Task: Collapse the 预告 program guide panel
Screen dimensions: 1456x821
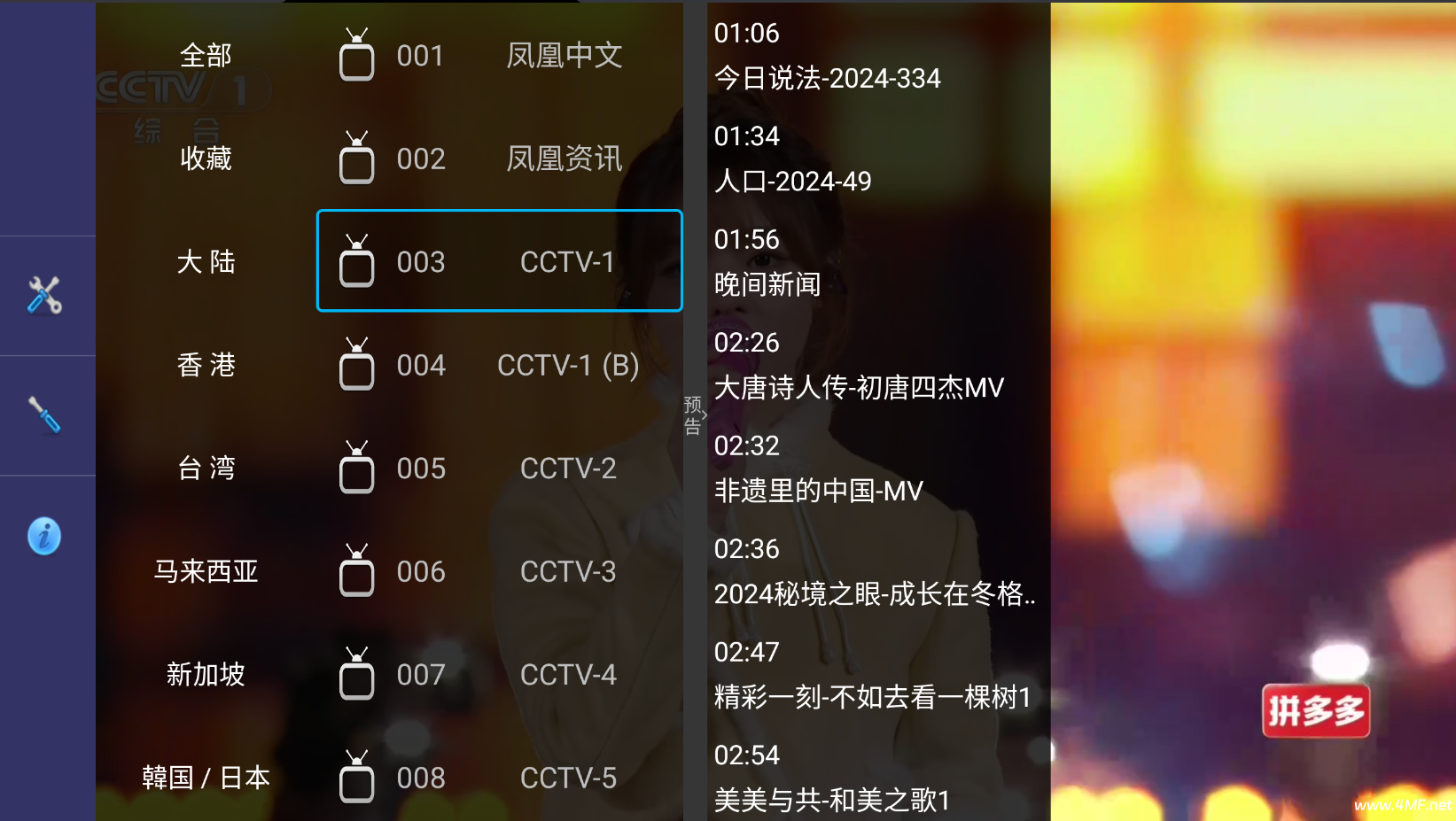Action: pos(695,414)
